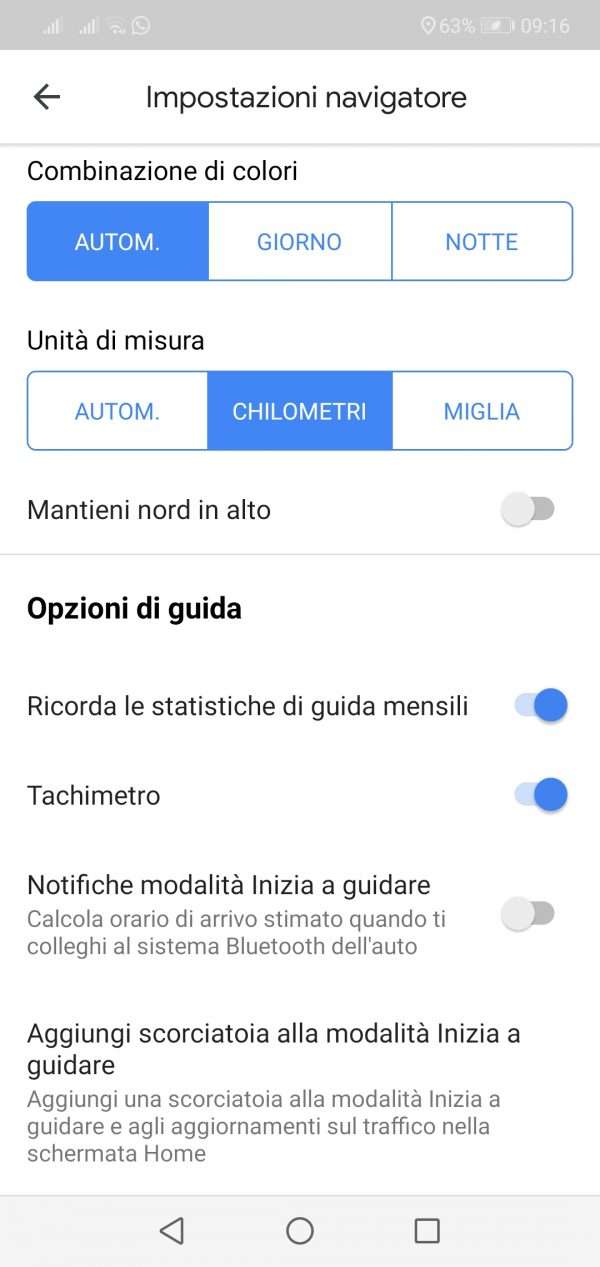This screenshot has width=600, height=1267.
Task: Choose CHILOMETRI as the unit of measure
Action: tap(300, 411)
